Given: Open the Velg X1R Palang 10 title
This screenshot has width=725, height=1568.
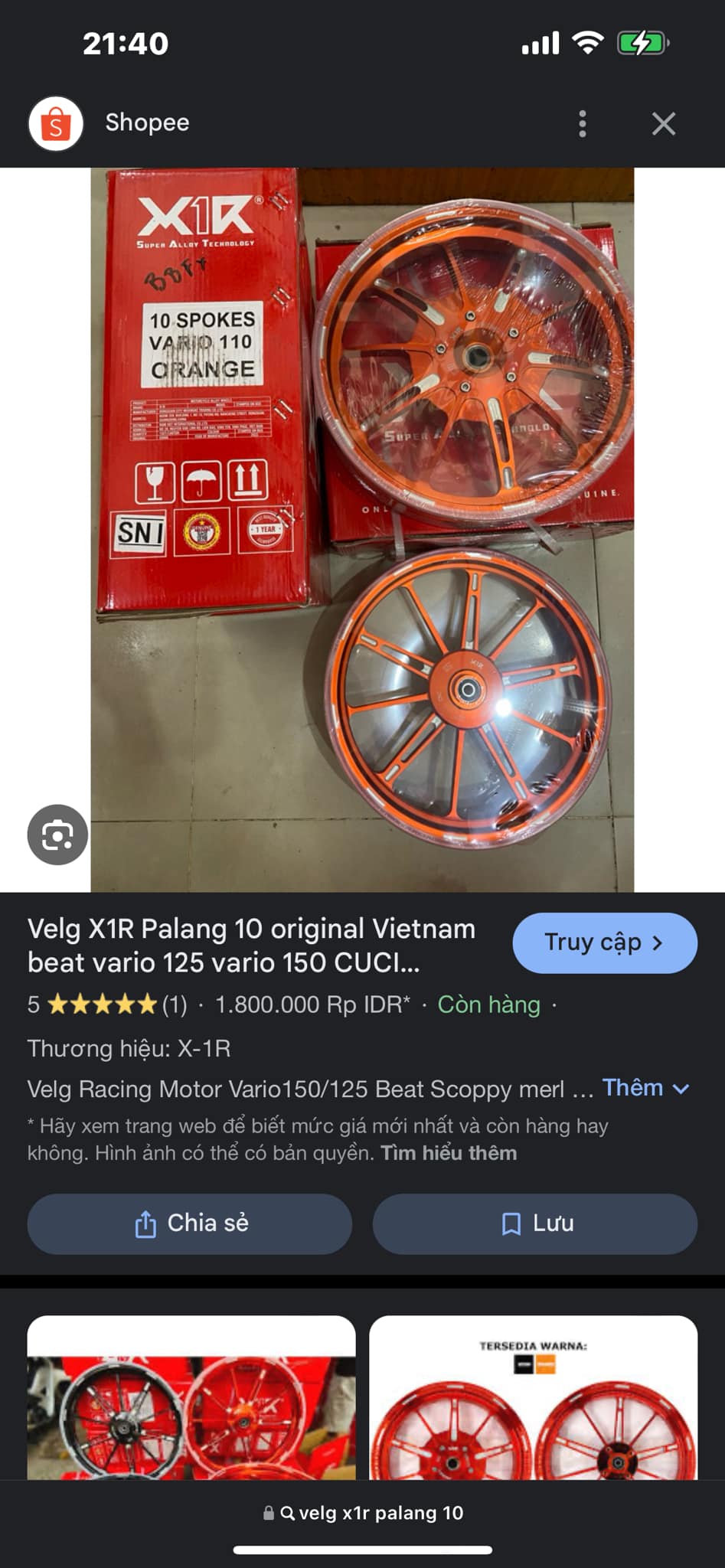Looking at the screenshot, I should [251, 946].
